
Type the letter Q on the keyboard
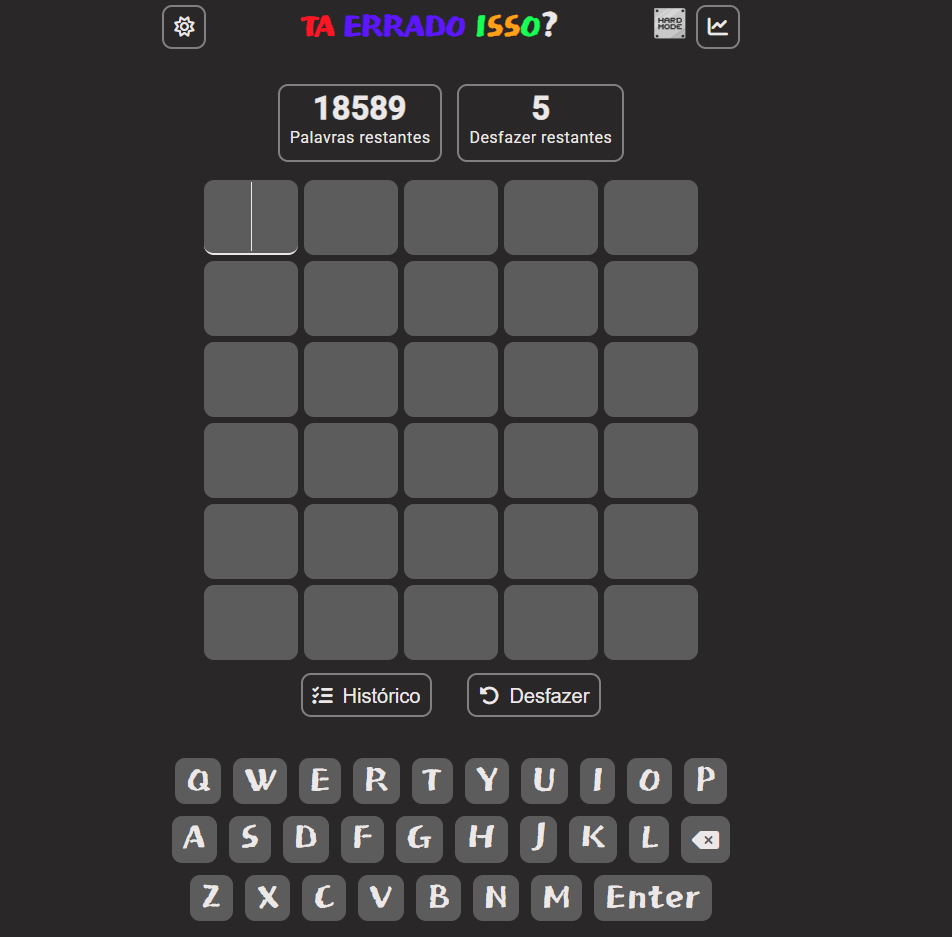click(199, 780)
